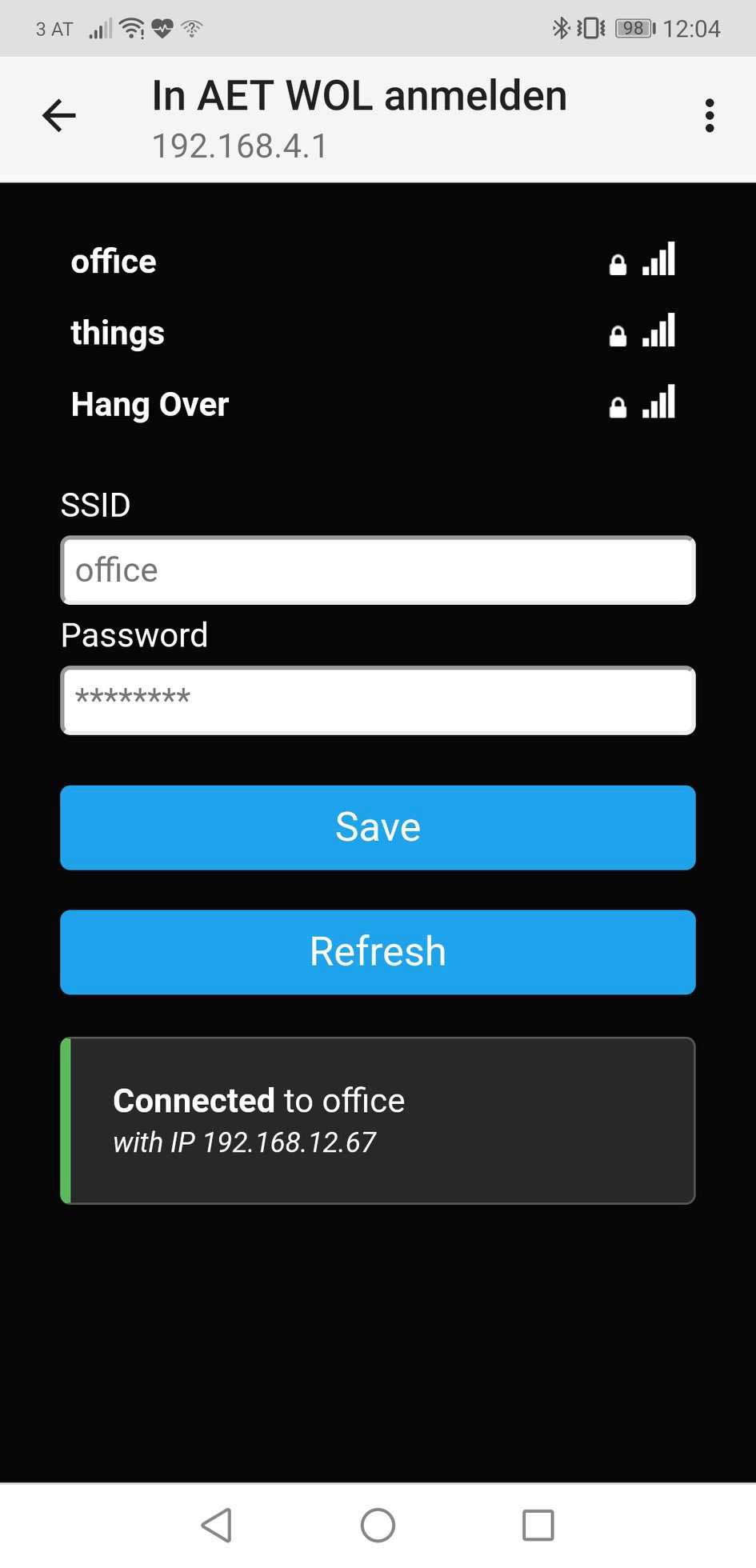Select the things network
This screenshot has width=756, height=1568.
[x=118, y=333]
